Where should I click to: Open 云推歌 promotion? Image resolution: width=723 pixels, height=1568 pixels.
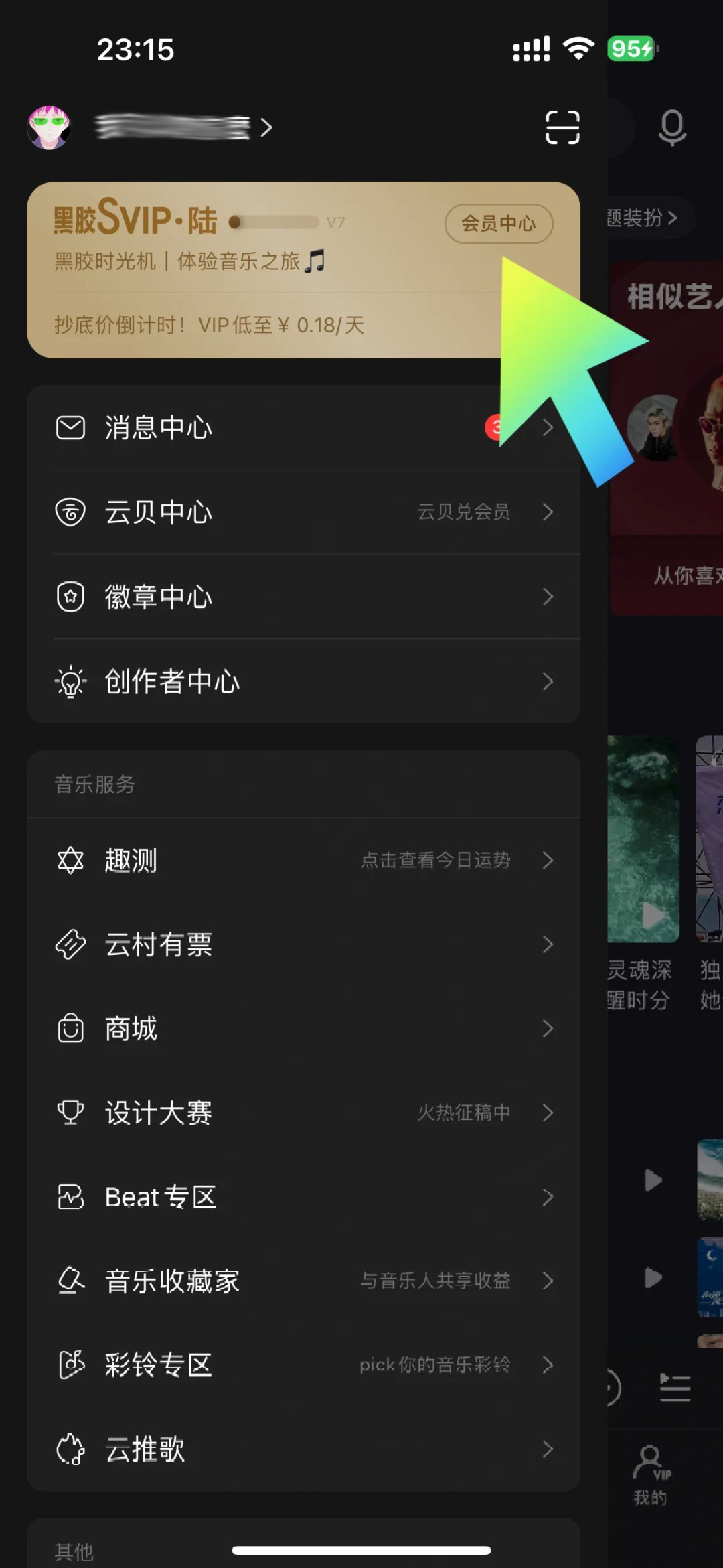tap(303, 1449)
